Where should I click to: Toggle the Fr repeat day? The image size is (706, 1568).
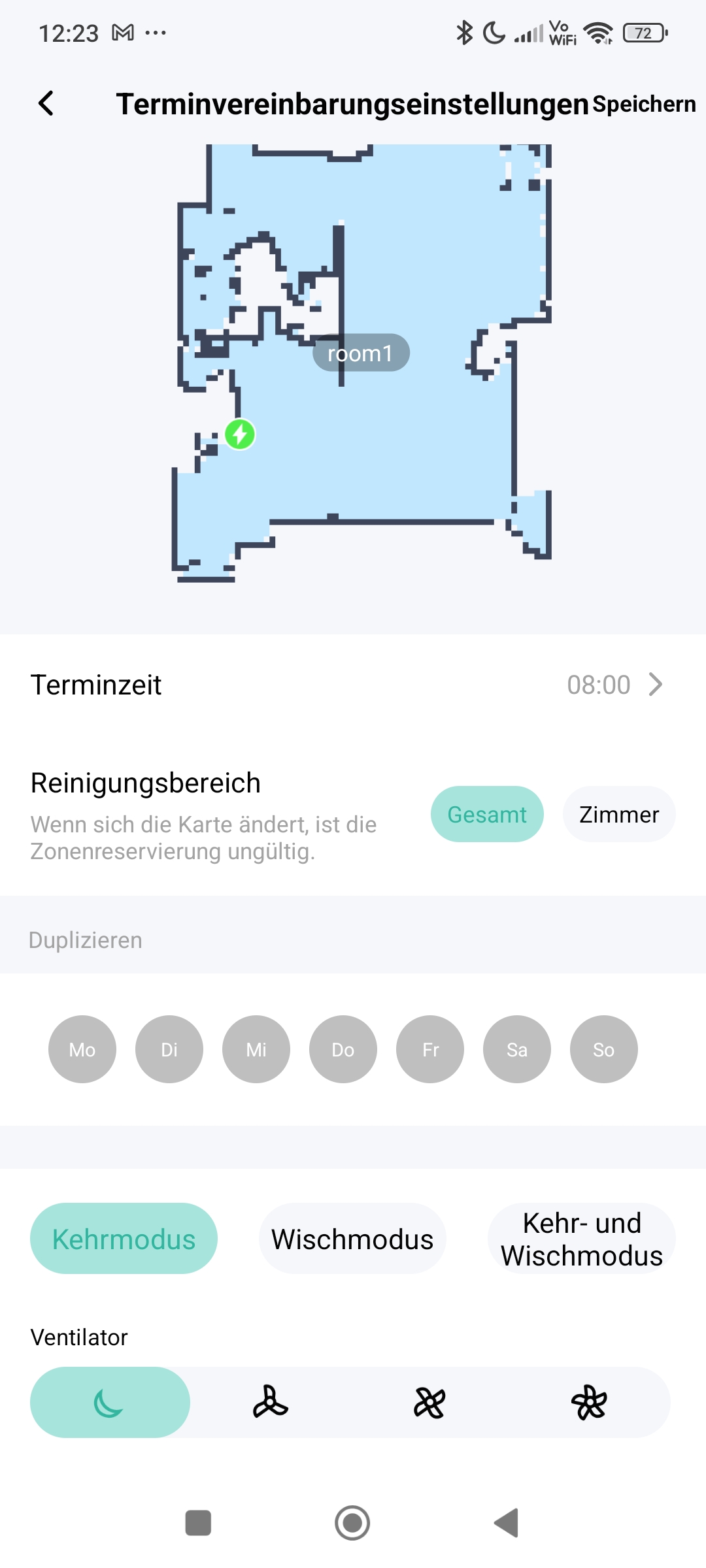[x=430, y=1049]
